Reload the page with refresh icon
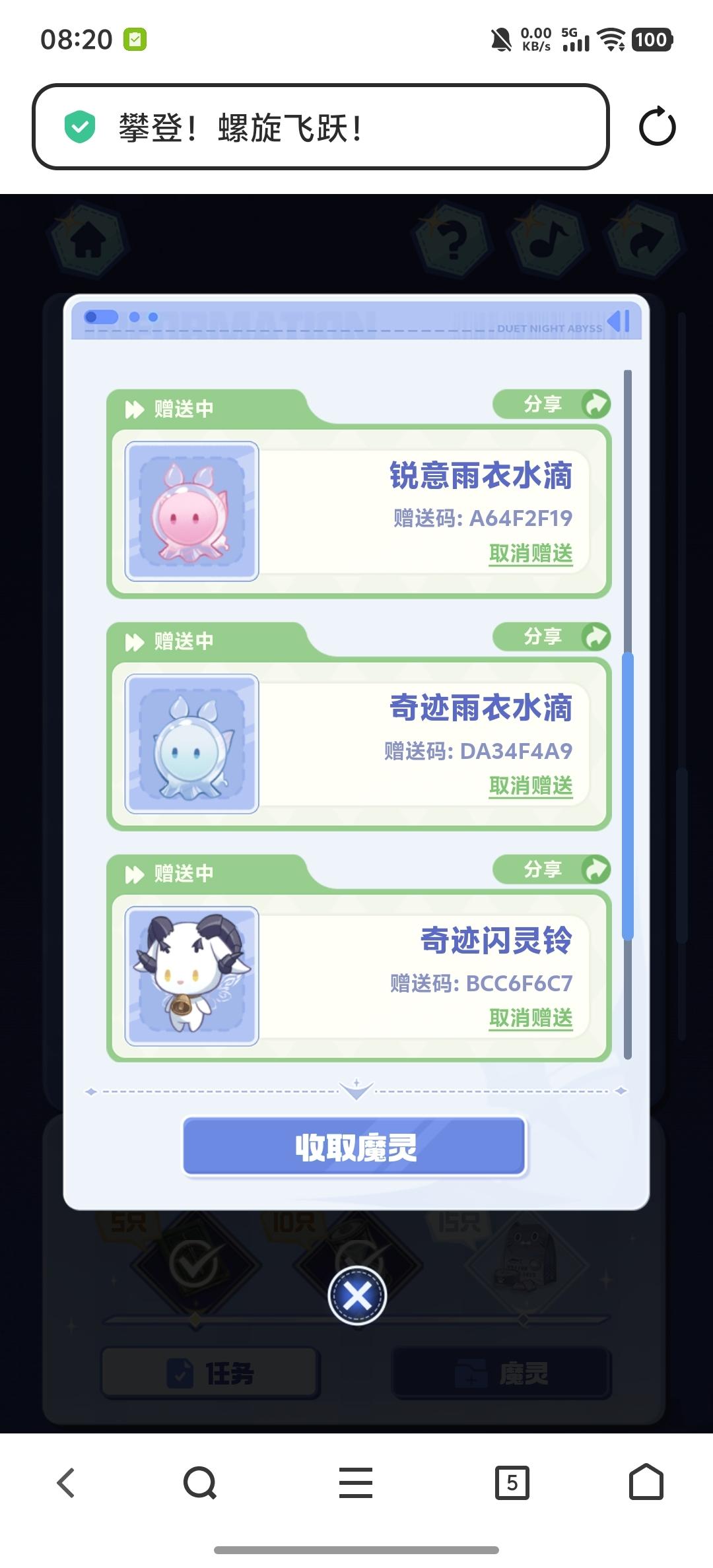Viewport: 713px width, 1568px height. click(657, 127)
